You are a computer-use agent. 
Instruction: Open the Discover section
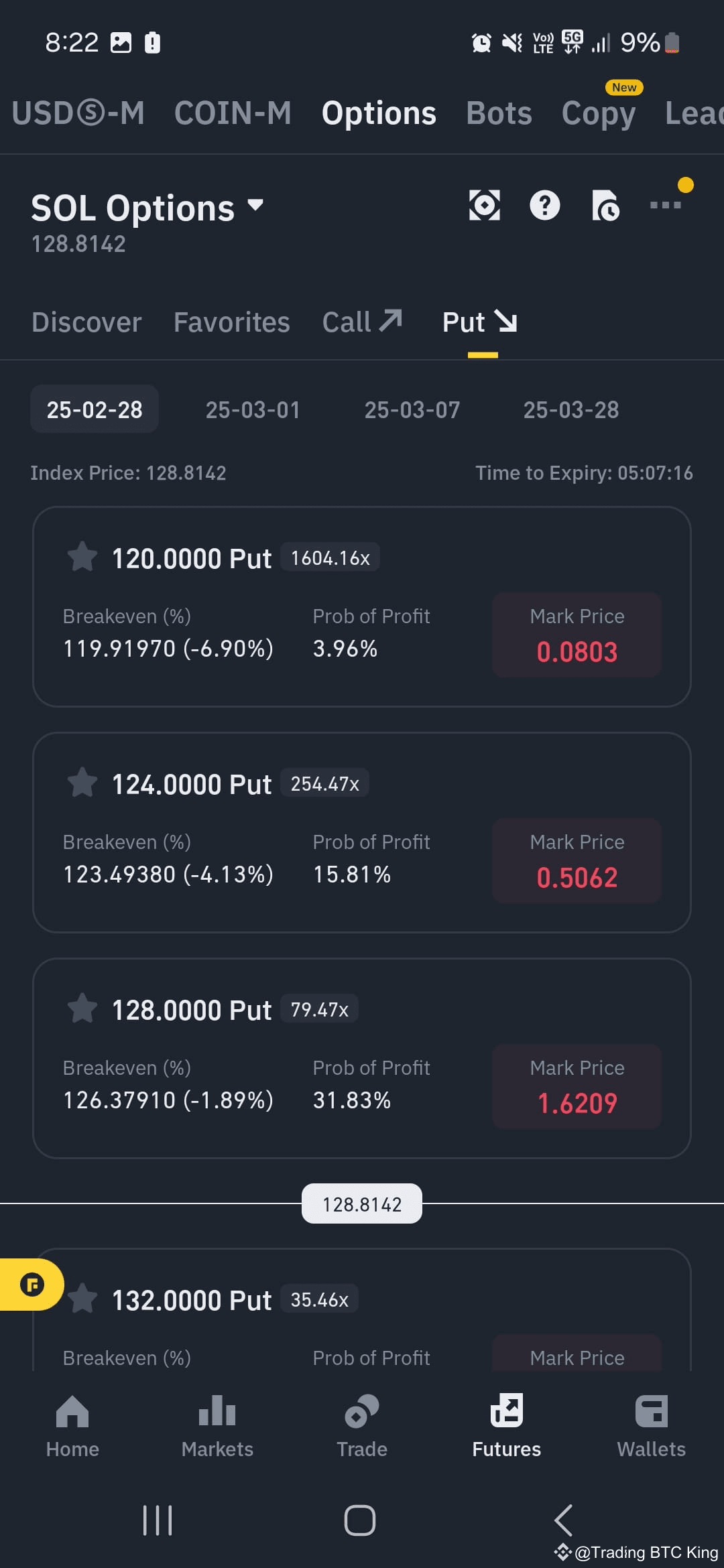pos(86,322)
